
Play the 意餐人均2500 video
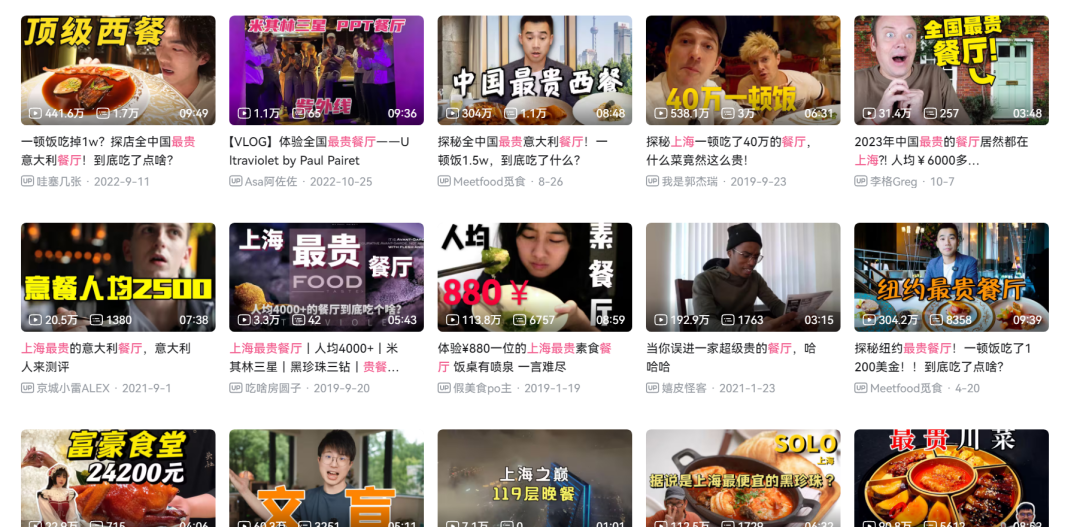(118, 277)
